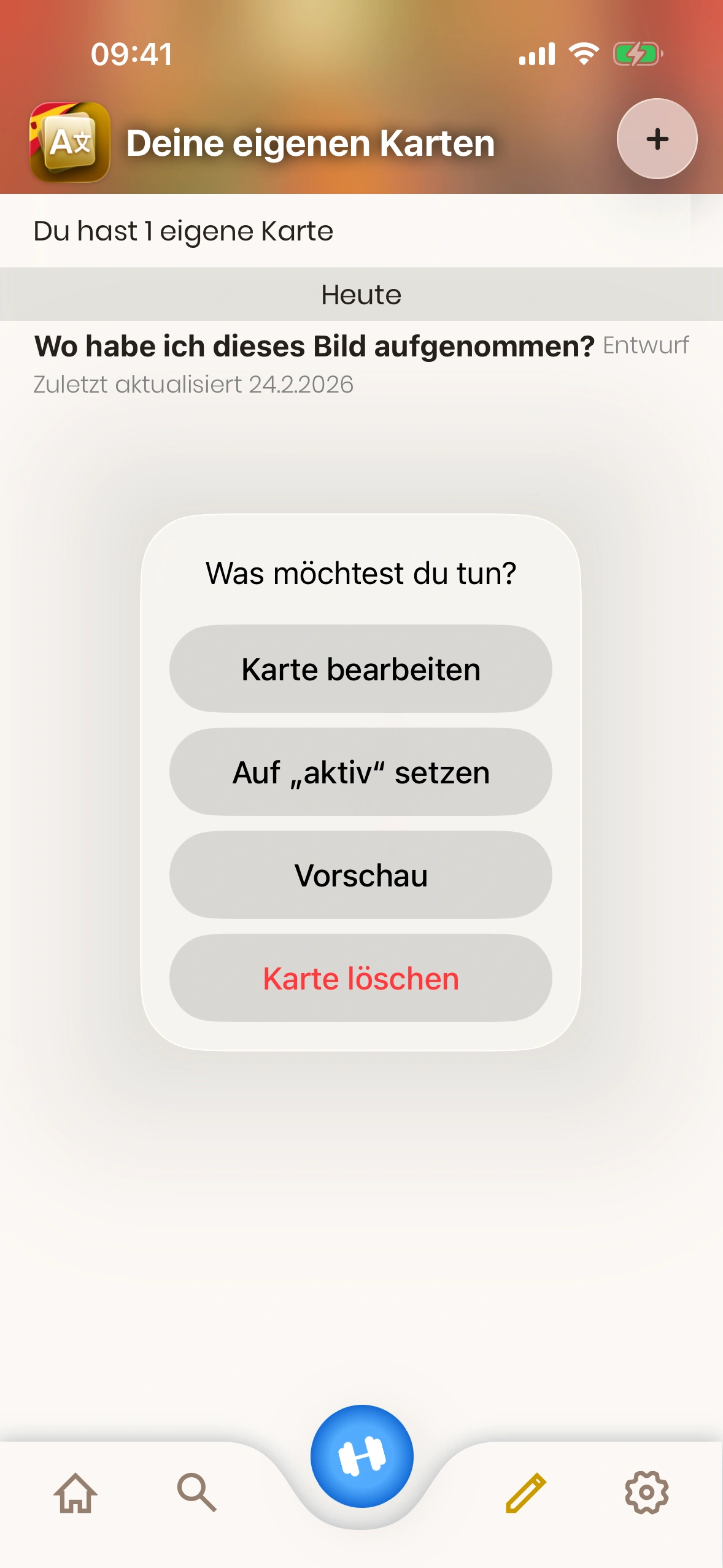Open the settings gear tab

pos(646,1492)
